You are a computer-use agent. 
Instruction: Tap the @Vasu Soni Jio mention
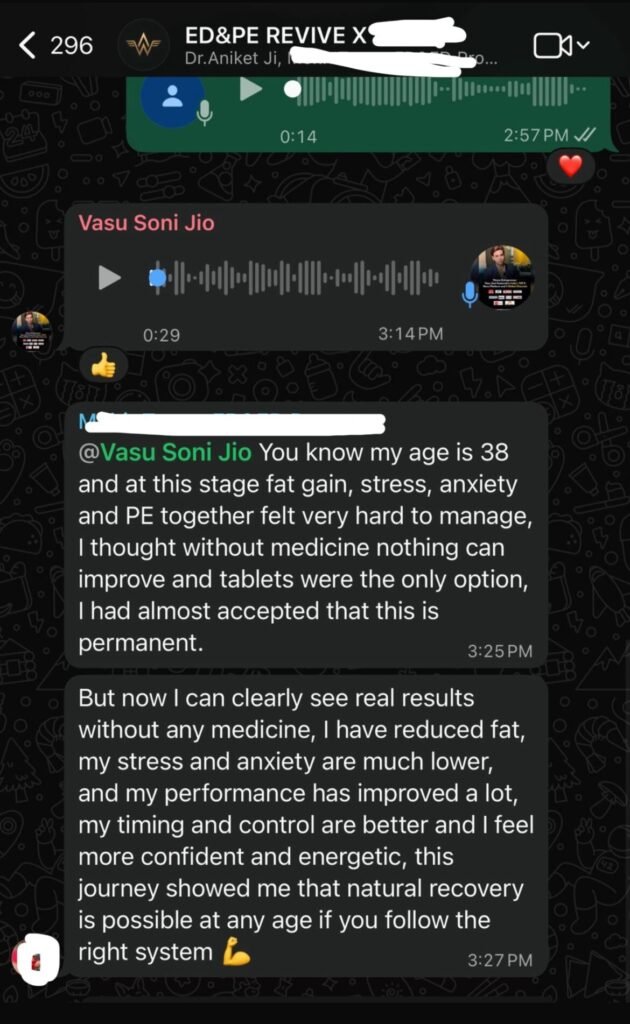point(165,452)
